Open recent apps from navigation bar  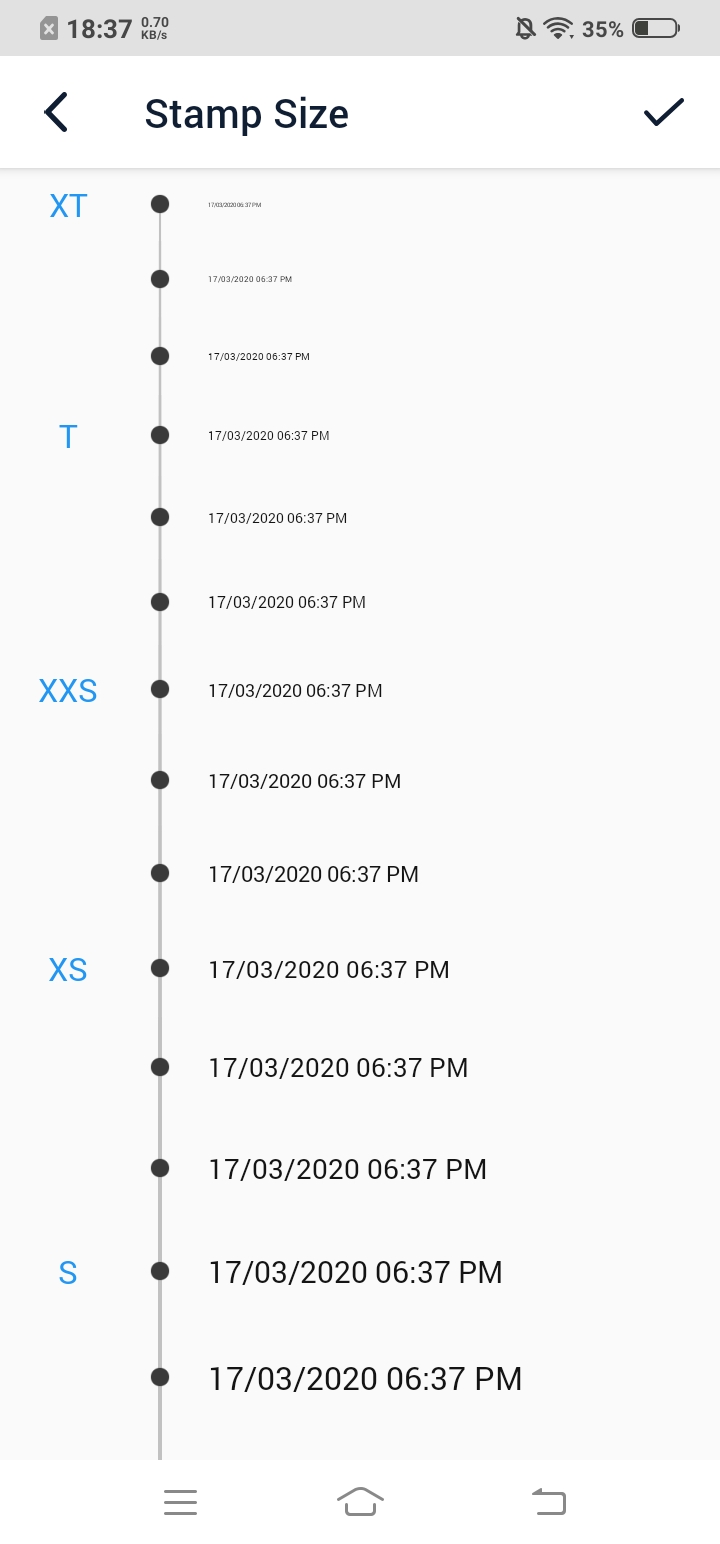tap(180, 1501)
